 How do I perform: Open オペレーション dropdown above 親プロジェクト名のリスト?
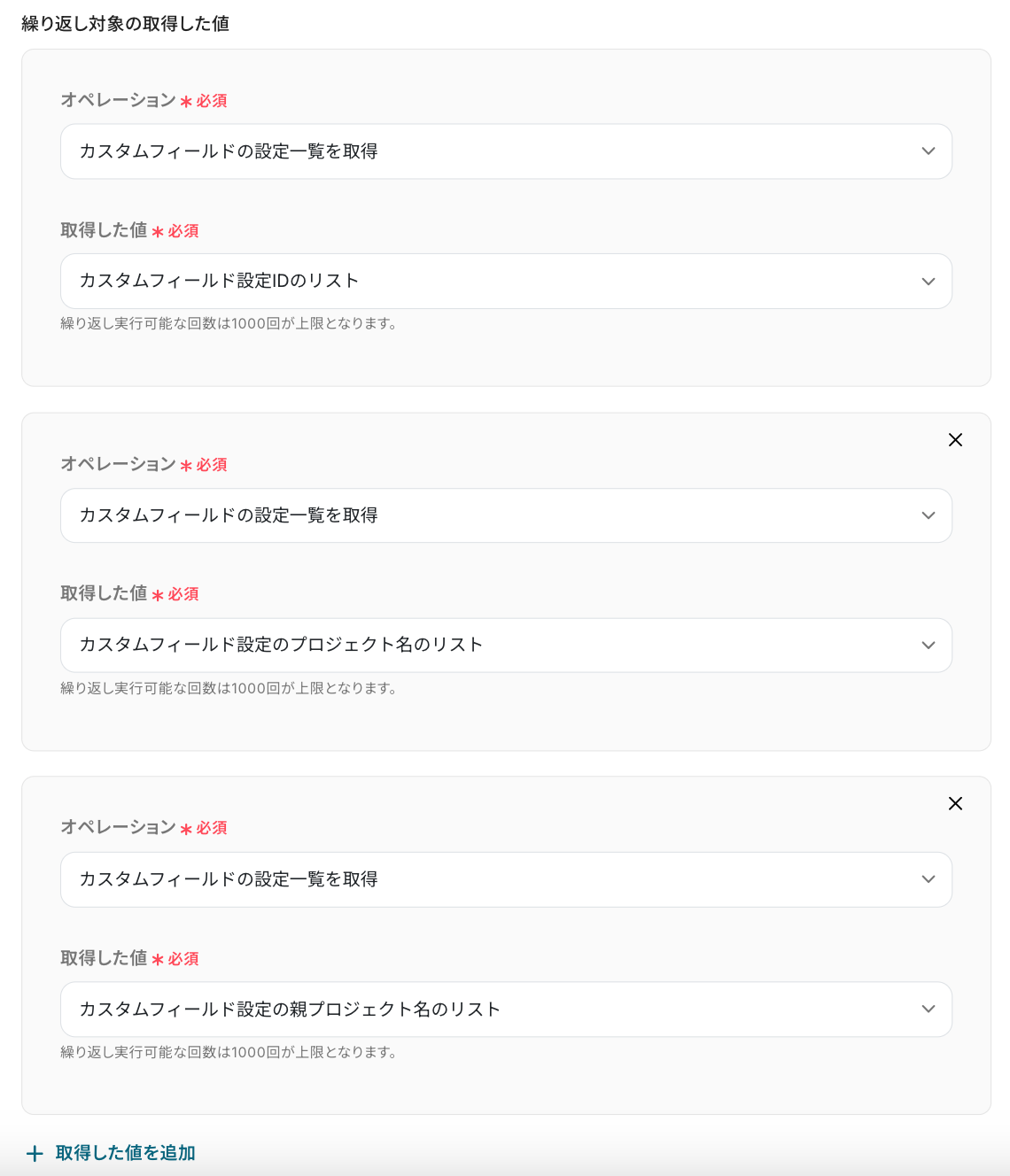pyautogui.click(x=505, y=879)
